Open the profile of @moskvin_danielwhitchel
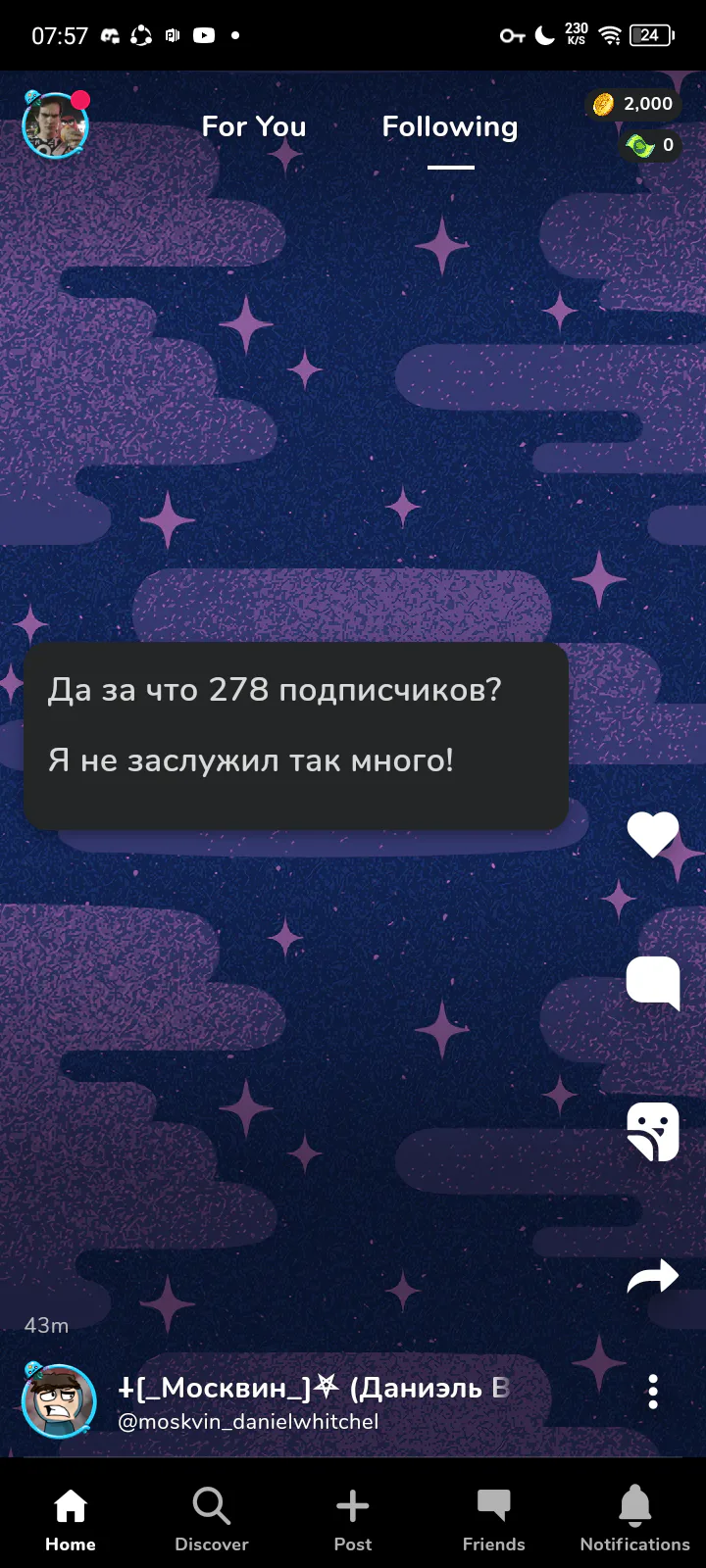The width and height of the screenshot is (706, 1568). pyautogui.click(x=248, y=1421)
